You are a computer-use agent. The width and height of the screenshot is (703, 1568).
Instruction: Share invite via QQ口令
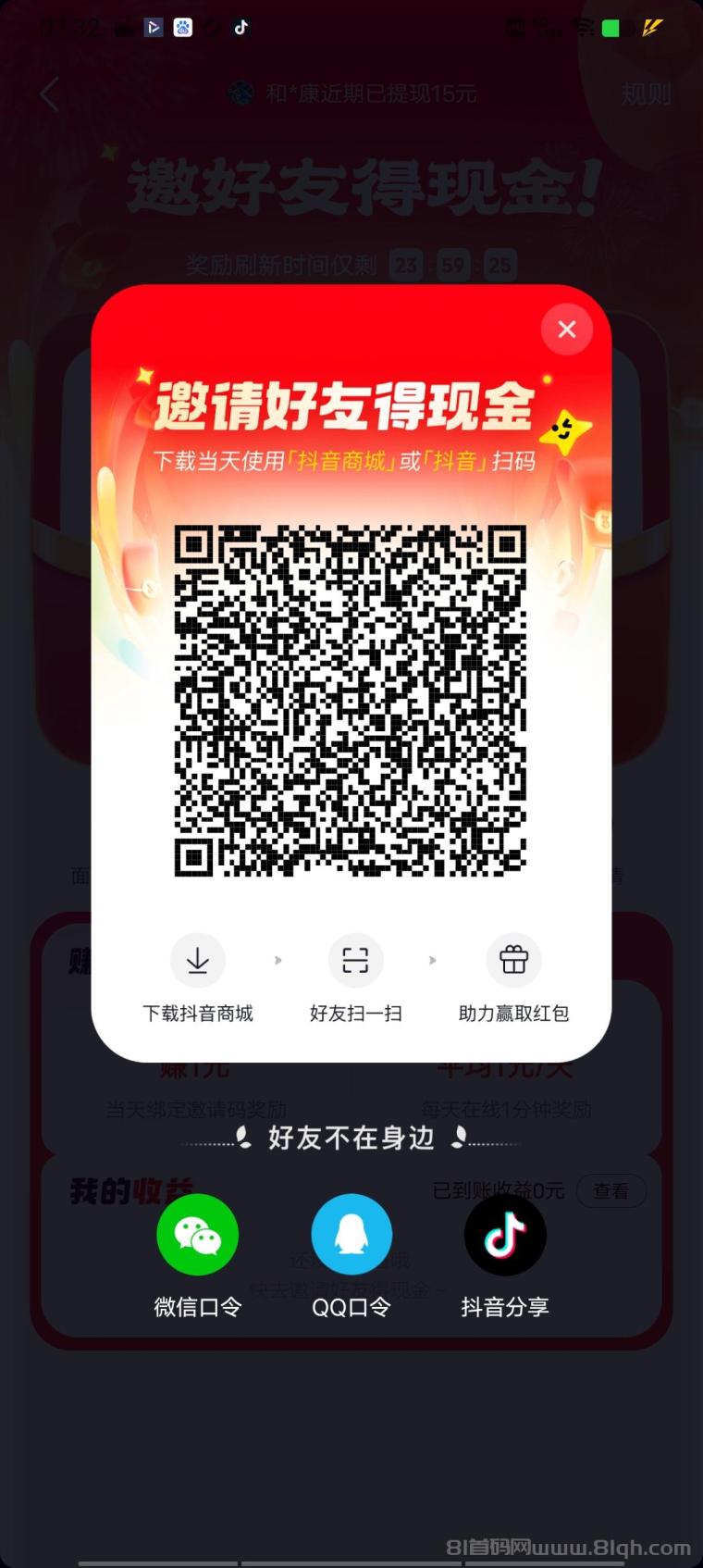(351, 1235)
